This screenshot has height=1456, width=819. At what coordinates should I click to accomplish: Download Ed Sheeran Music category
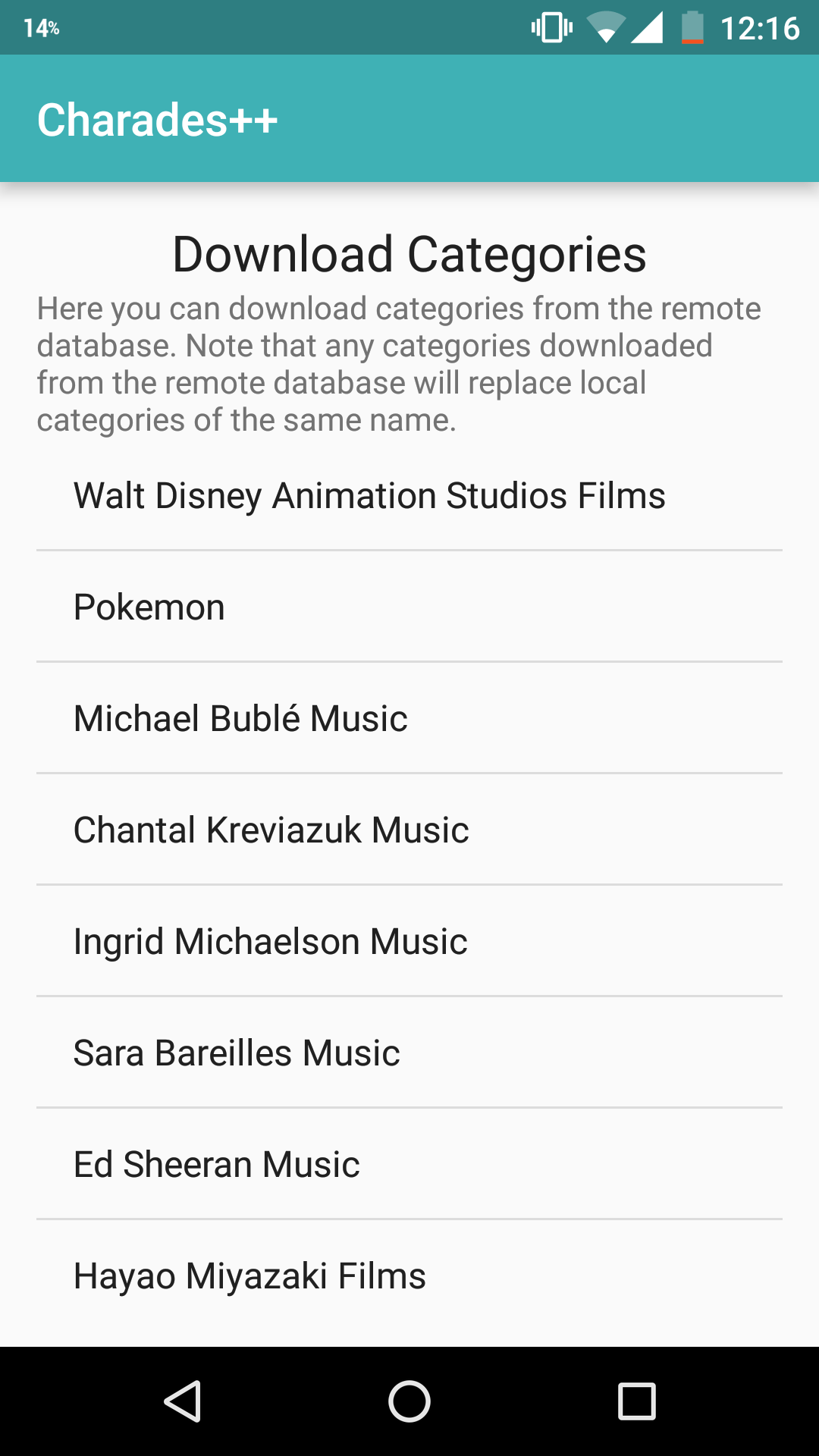click(217, 1165)
